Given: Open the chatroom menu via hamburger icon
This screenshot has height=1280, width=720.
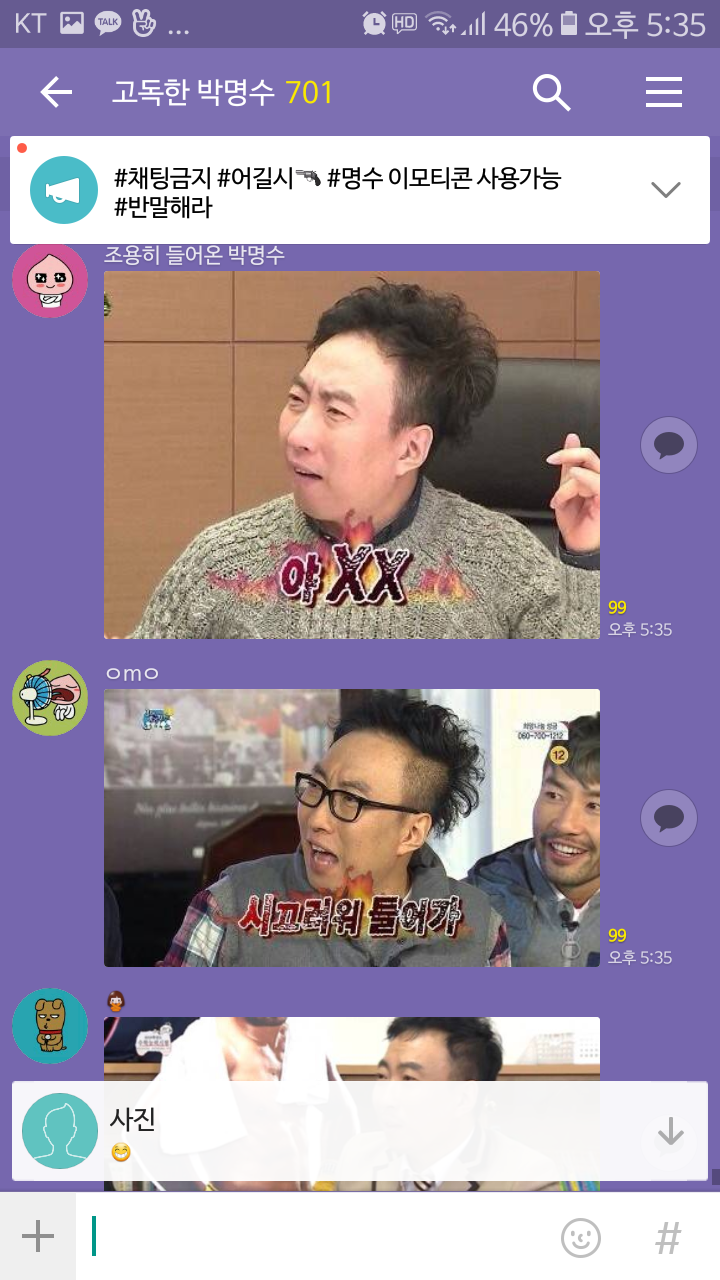Looking at the screenshot, I should pyautogui.click(x=663, y=92).
